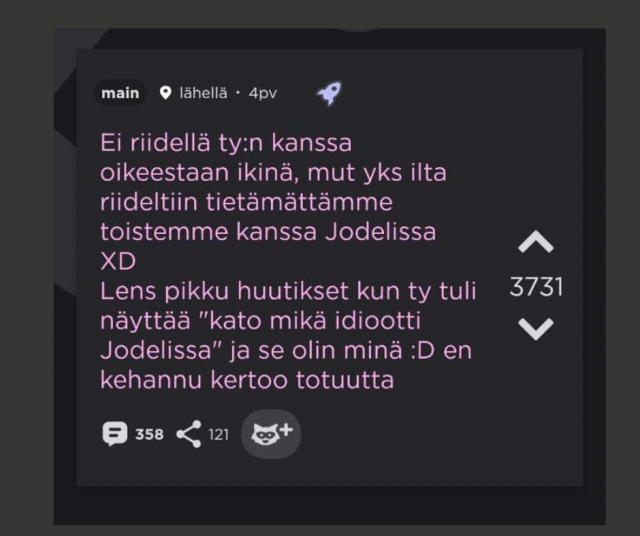Open the main channel chip
This screenshot has height=536, width=640.
(120, 93)
